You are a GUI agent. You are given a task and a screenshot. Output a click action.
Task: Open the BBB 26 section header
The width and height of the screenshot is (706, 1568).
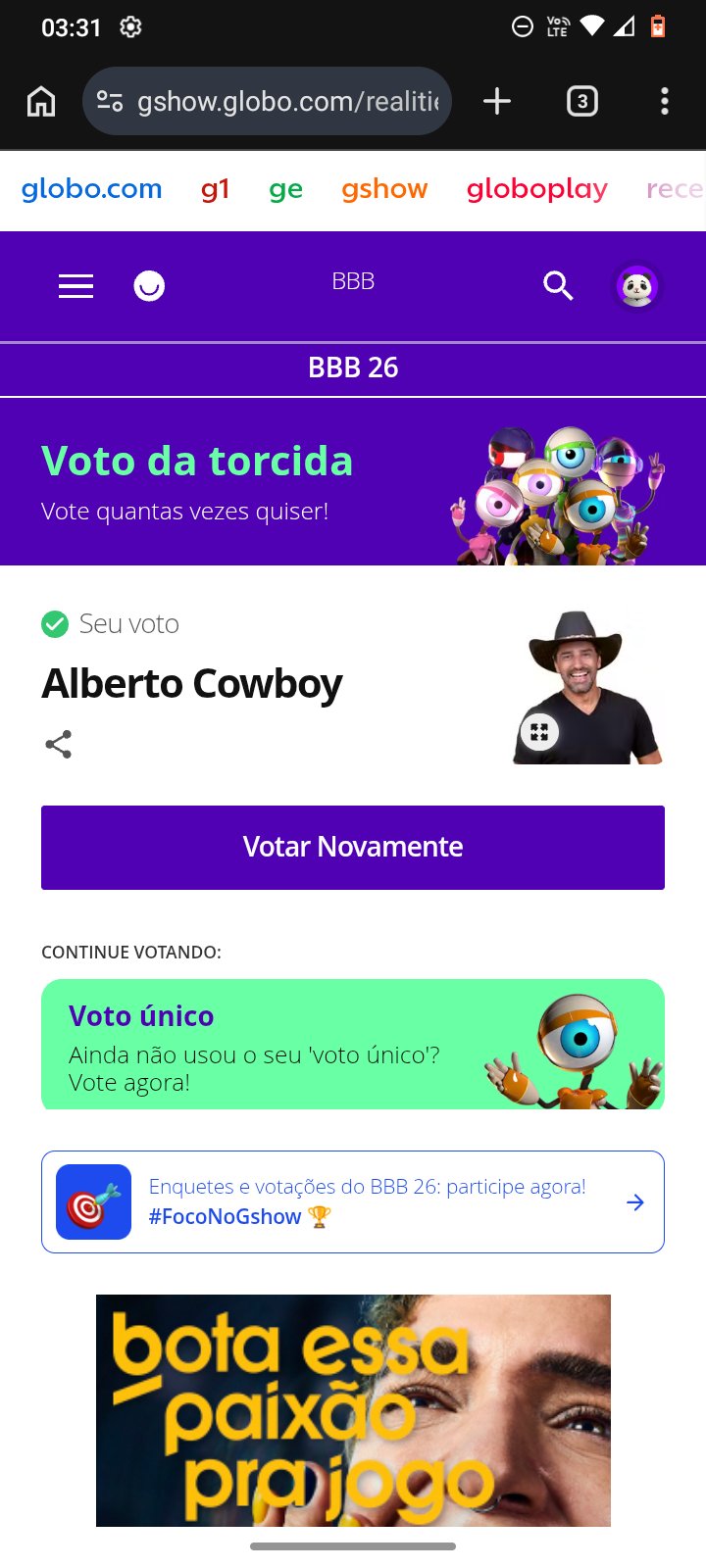353,367
